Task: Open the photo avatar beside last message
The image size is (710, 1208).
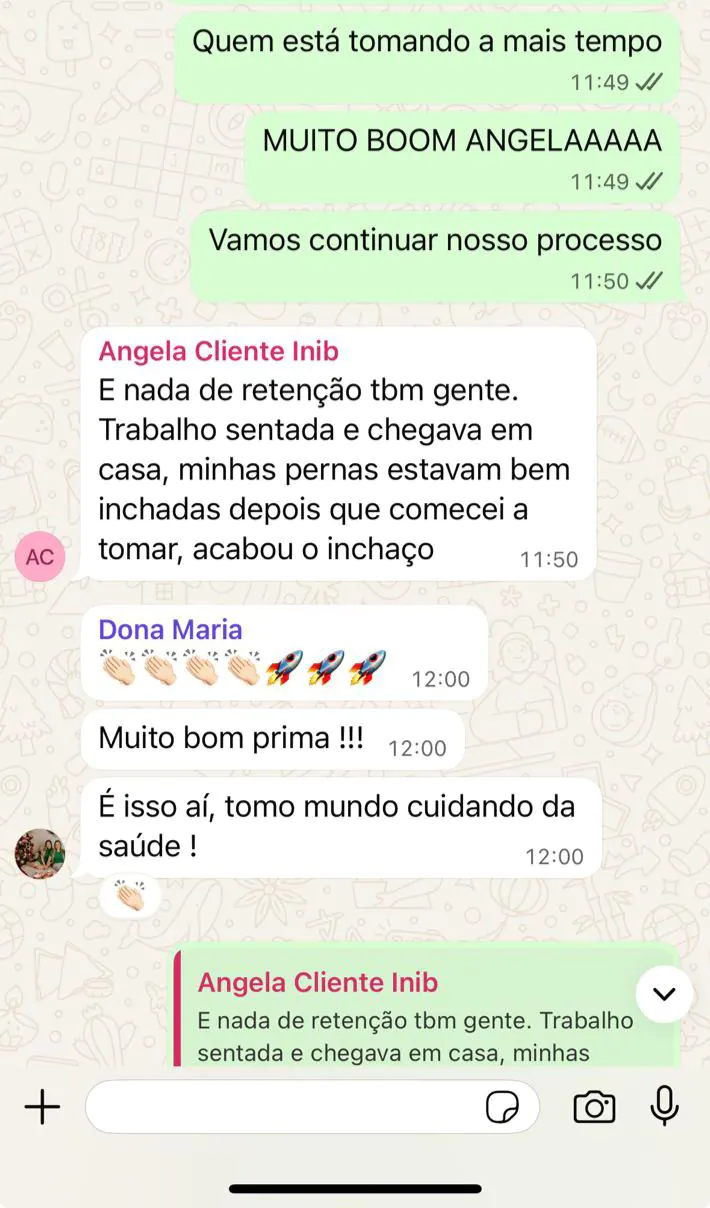Action: tap(40, 854)
